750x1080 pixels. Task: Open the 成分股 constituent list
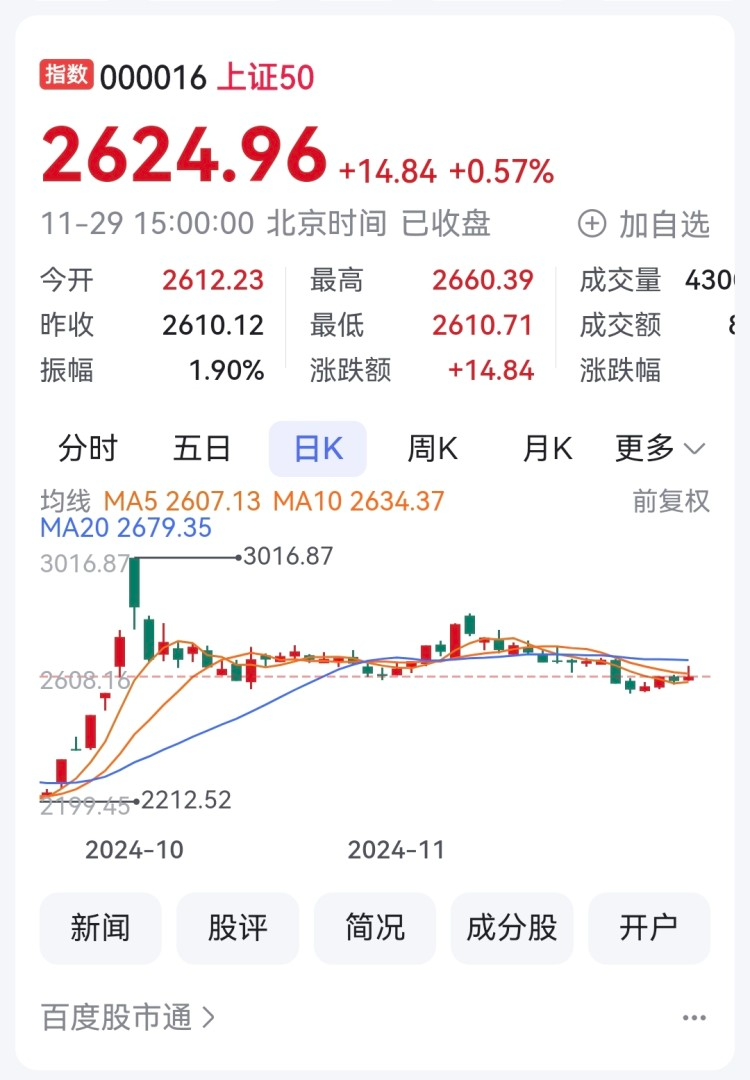pos(512,928)
